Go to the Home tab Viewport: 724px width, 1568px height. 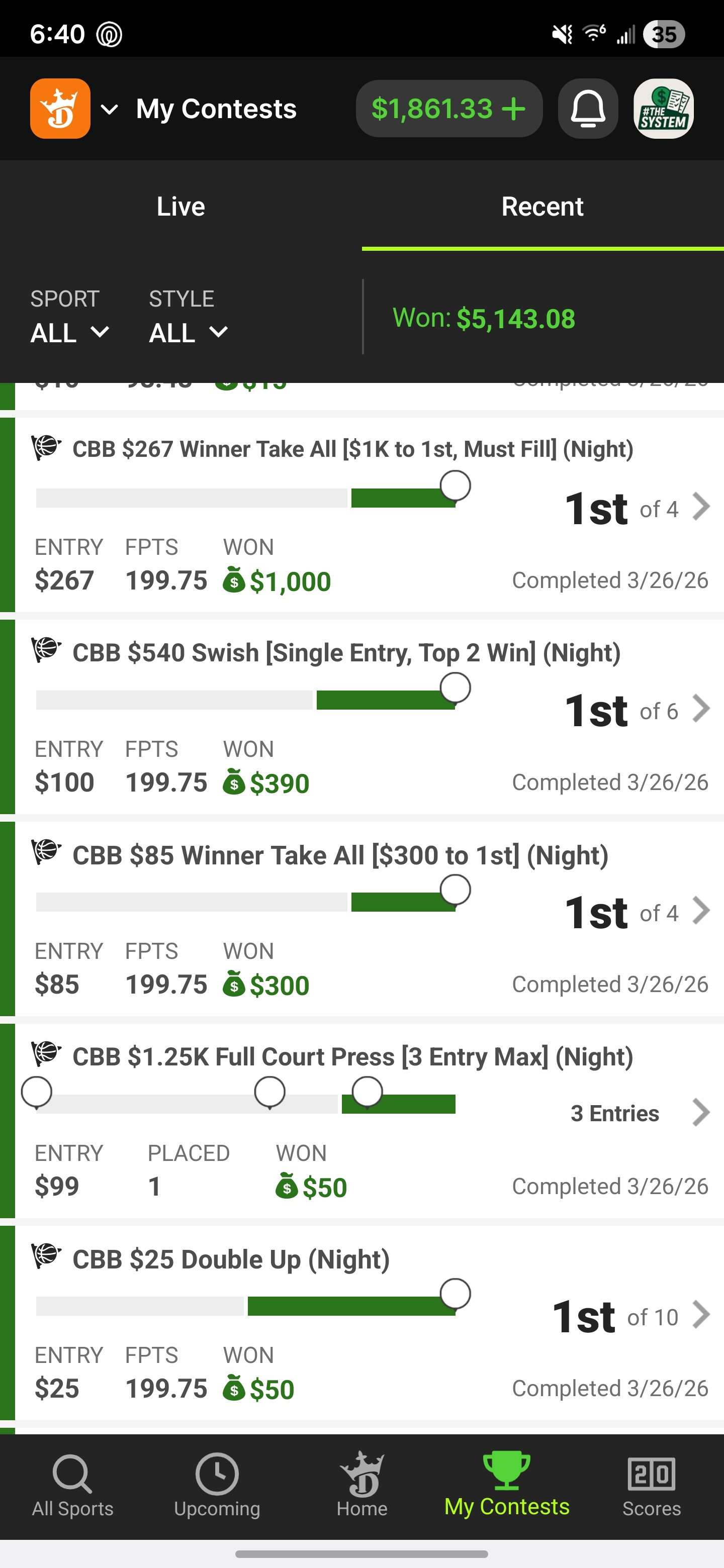coord(363,1487)
